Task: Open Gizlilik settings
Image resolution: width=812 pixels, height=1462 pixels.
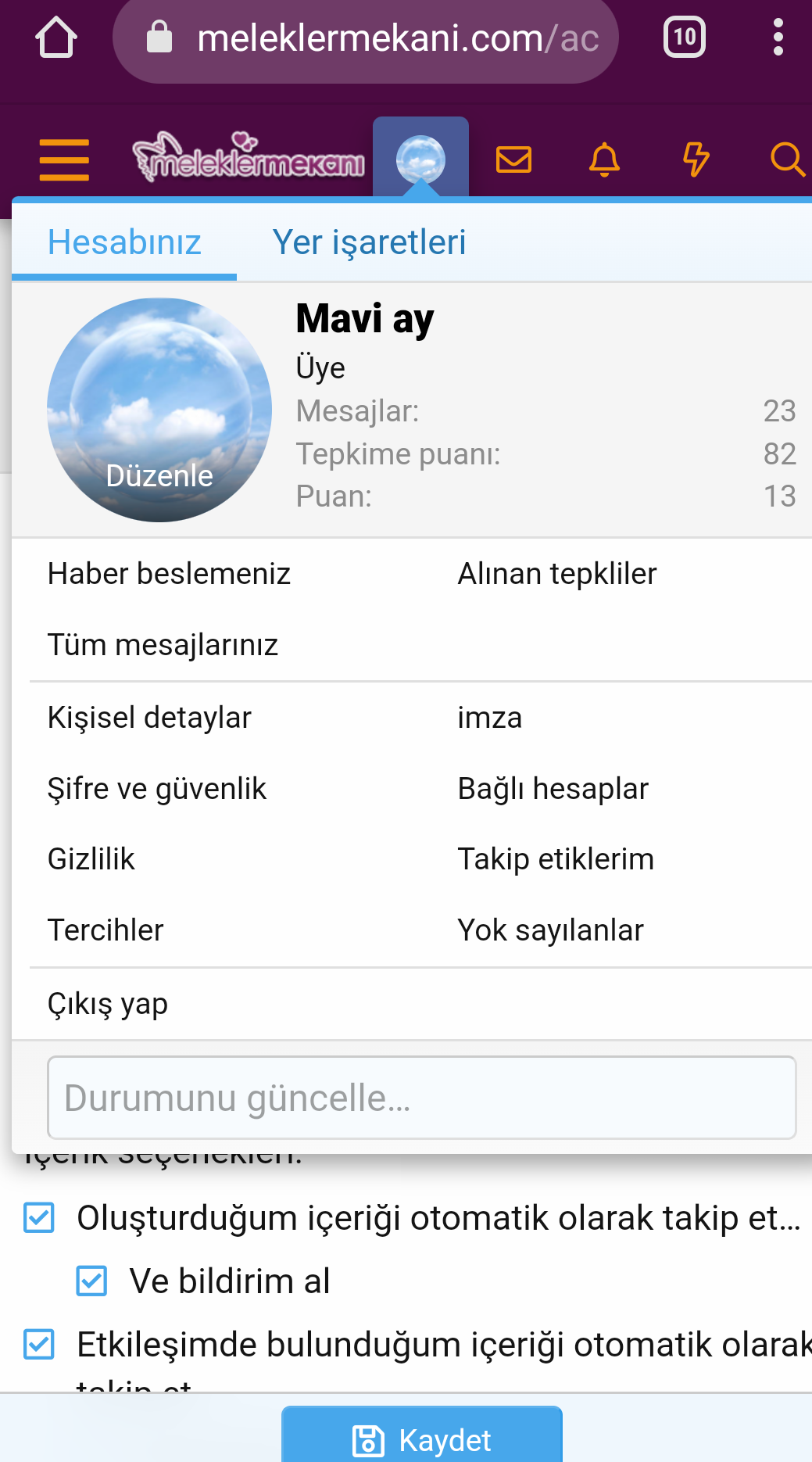Action: click(91, 859)
